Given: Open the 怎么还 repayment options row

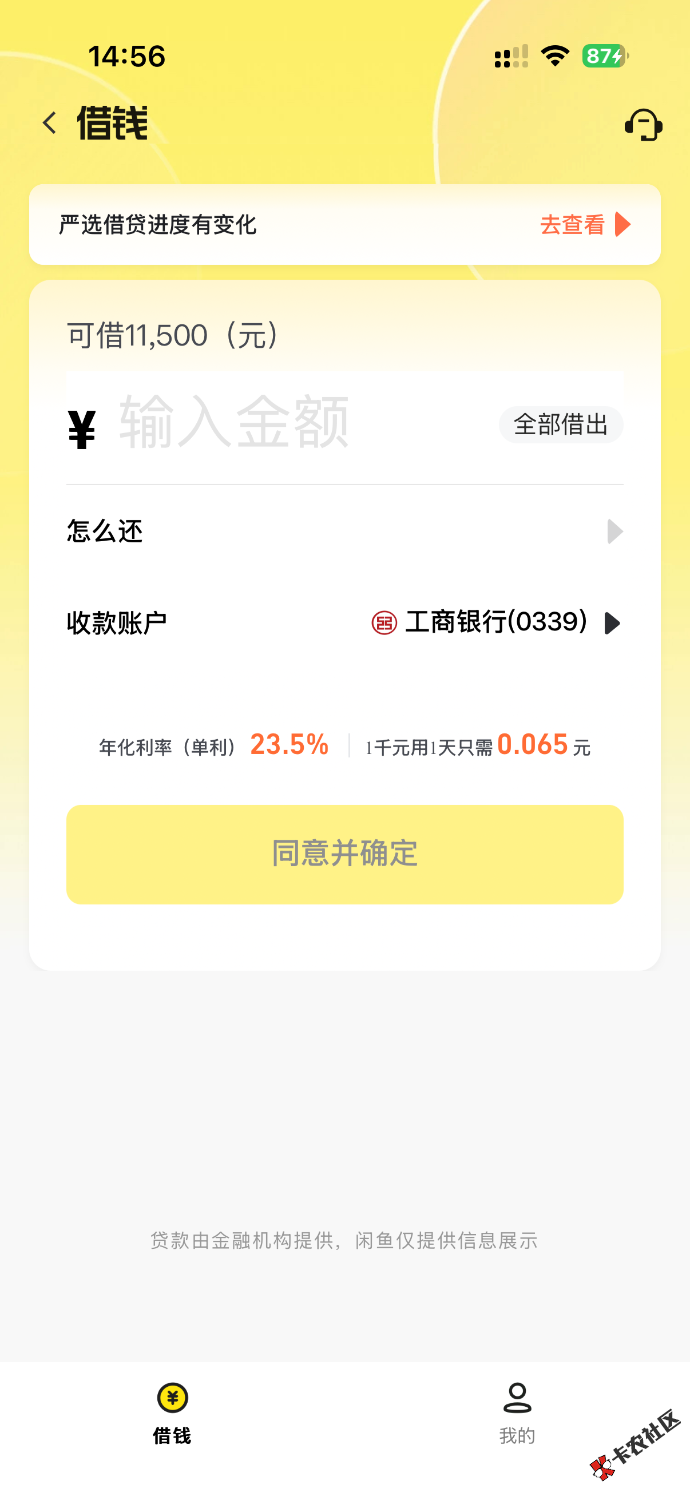Looking at the screenshot, I should point(344,531).
